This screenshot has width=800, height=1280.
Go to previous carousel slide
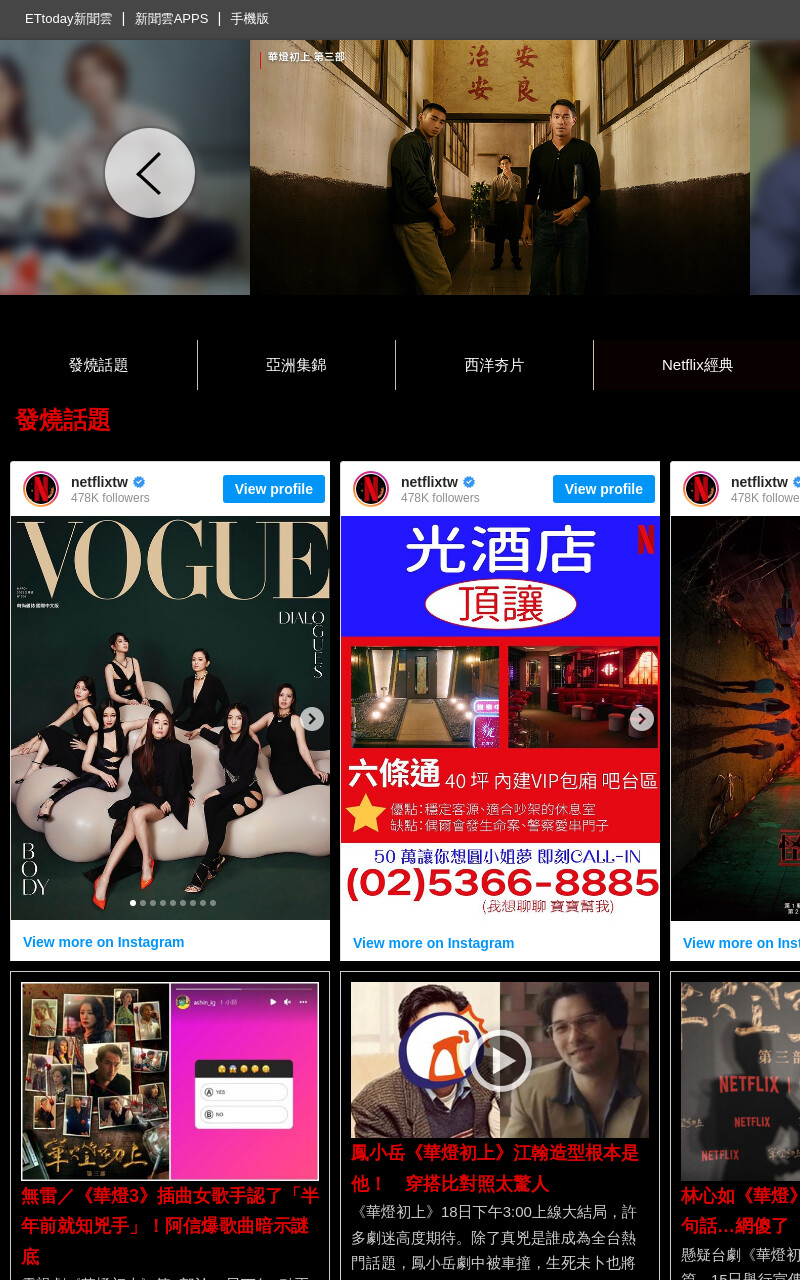coord(150,173)
